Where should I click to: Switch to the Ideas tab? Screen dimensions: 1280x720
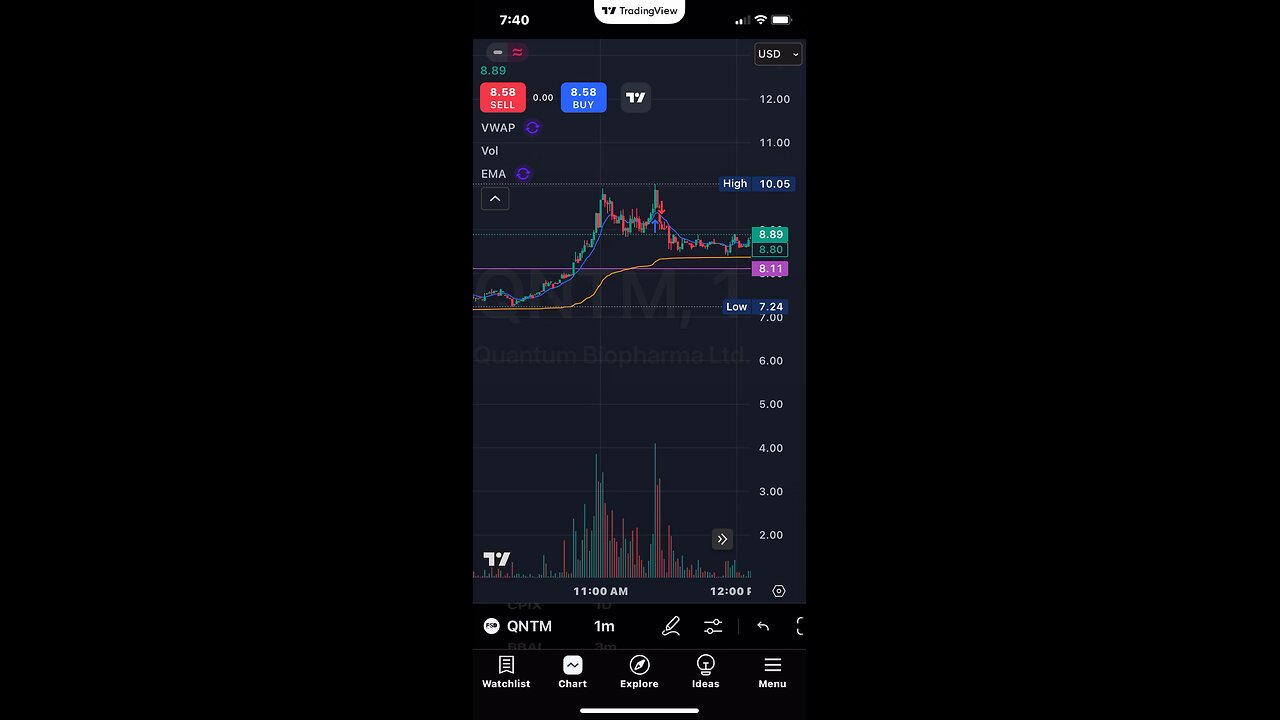[705, 672]
